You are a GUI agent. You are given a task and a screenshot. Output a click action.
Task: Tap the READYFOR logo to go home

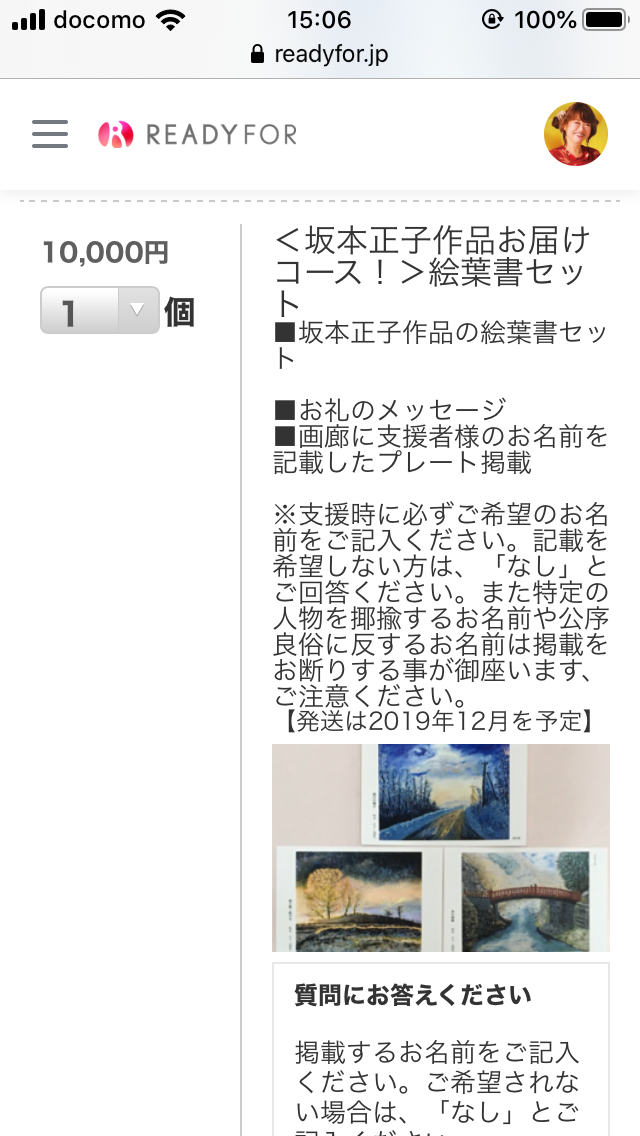(197, 134)
